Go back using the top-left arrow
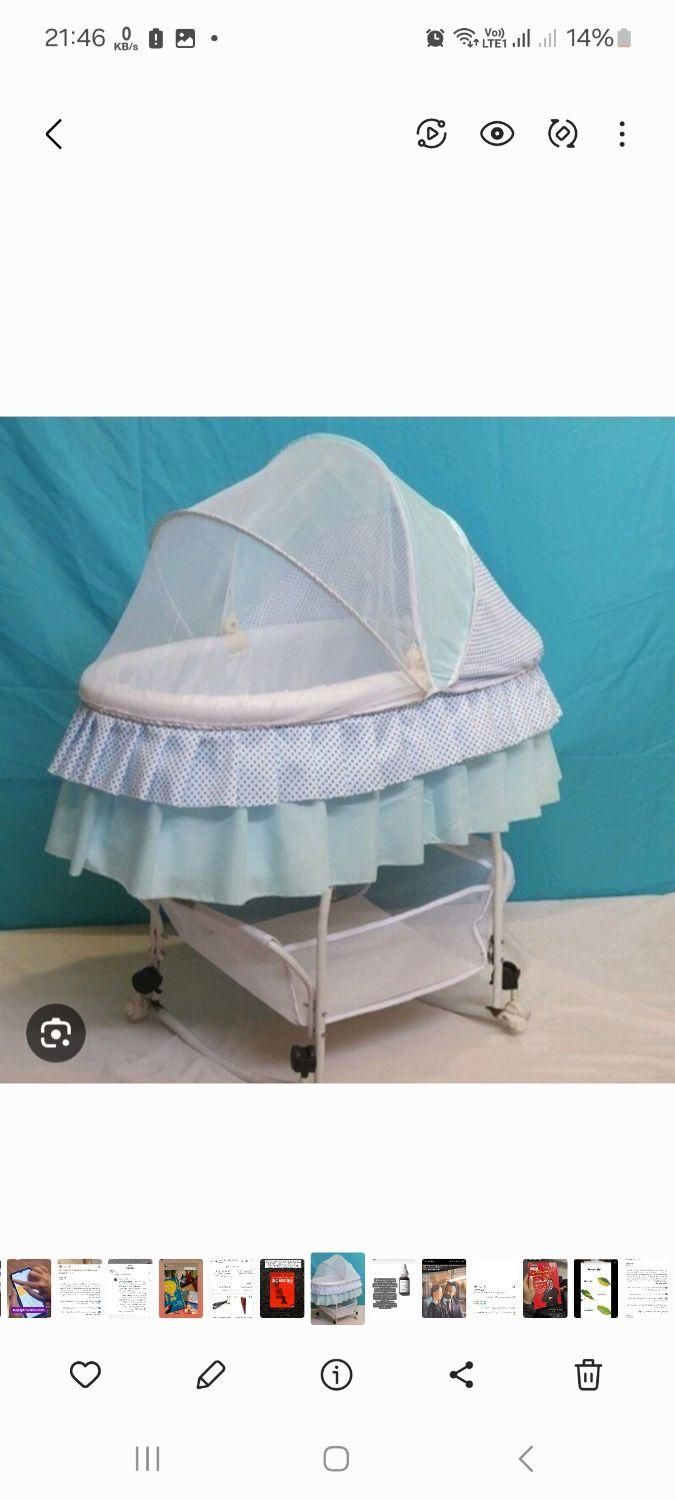675x1500 pixels. click(54, 134)
